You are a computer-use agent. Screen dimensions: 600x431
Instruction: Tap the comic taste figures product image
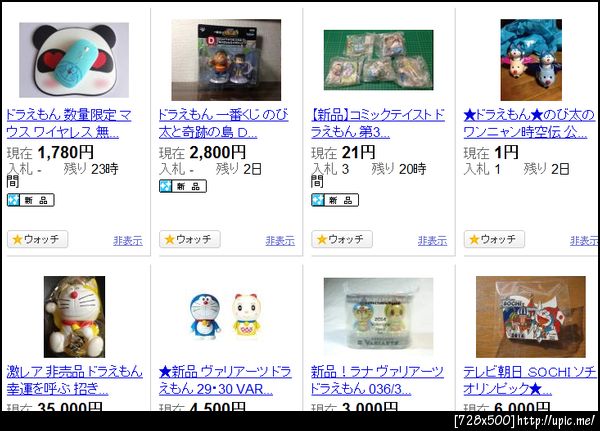(x=377, y=60)
